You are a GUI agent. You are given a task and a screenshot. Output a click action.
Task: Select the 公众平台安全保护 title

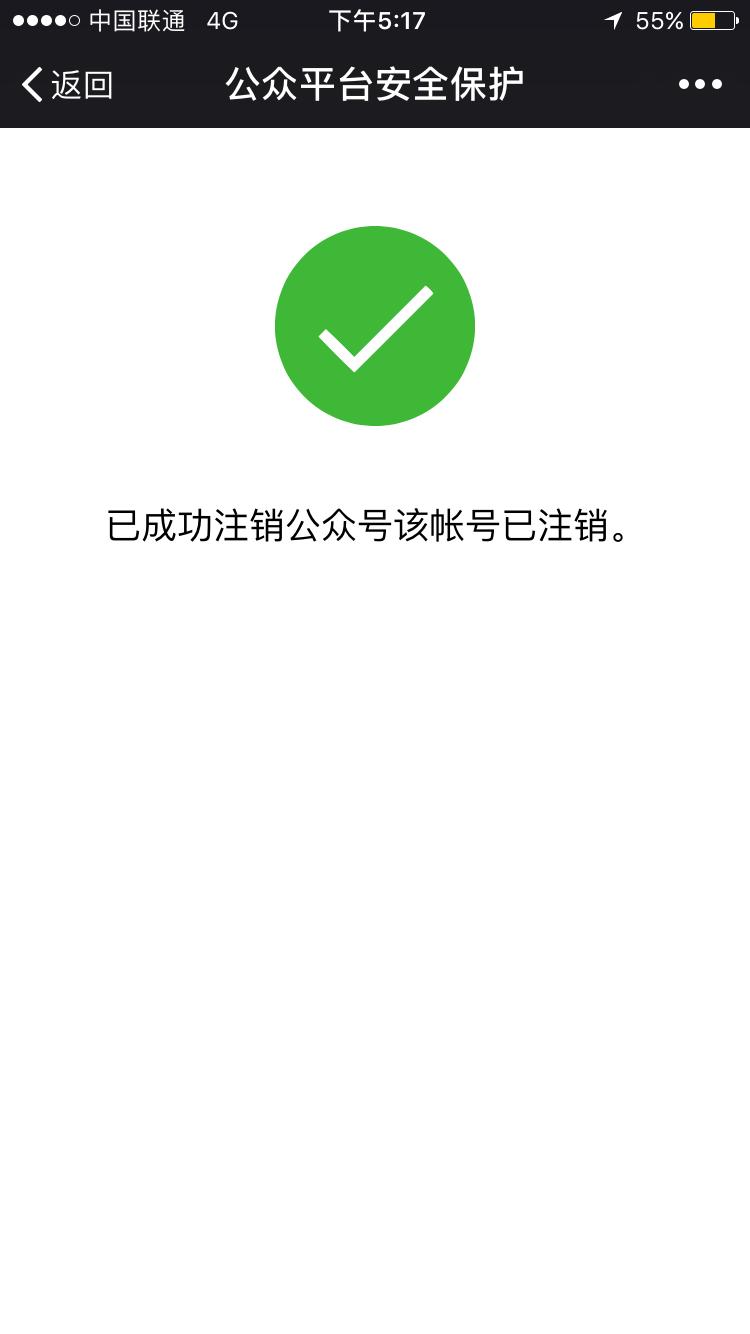[x=375, y=85]
